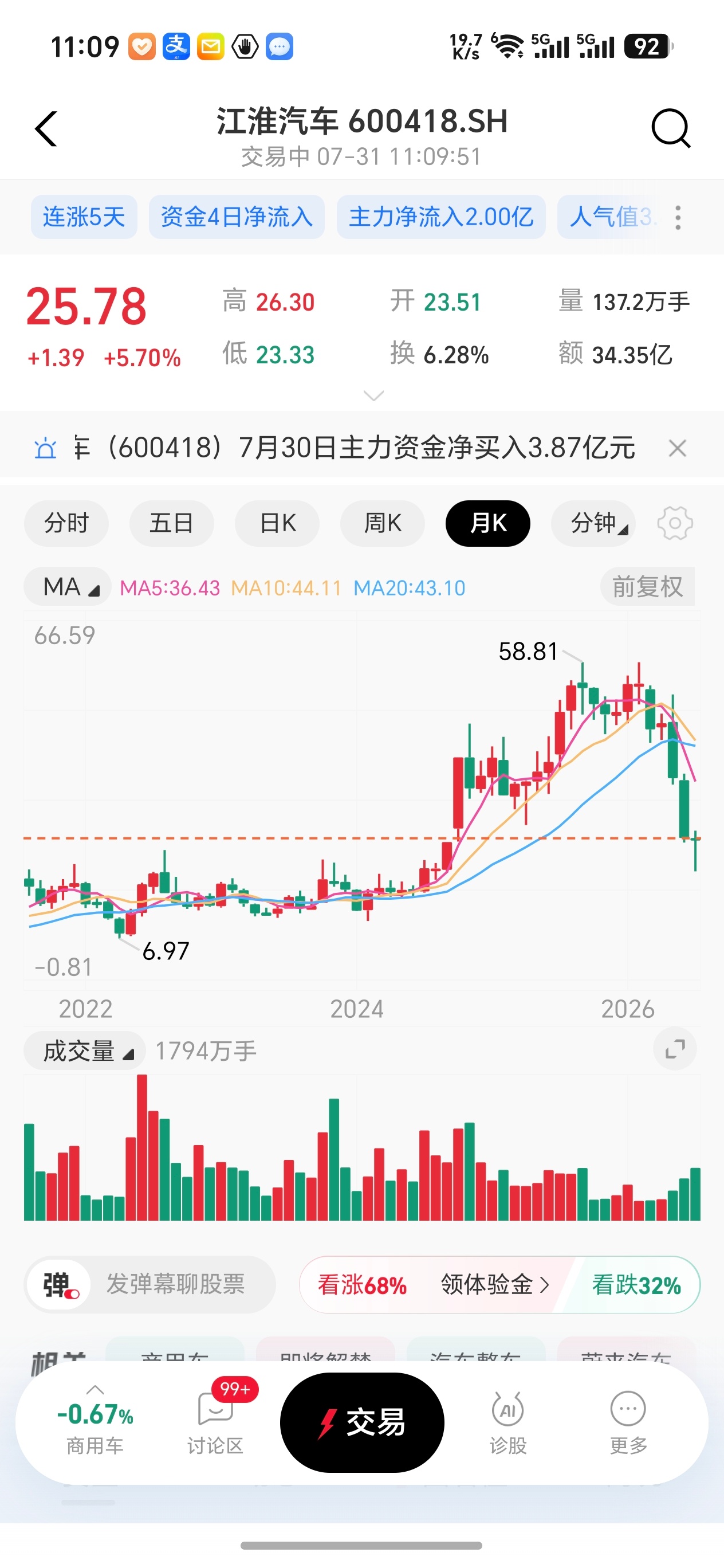Show the 周K chart
Viewport: 724px width, 1568px height.
tap(383, 523)
